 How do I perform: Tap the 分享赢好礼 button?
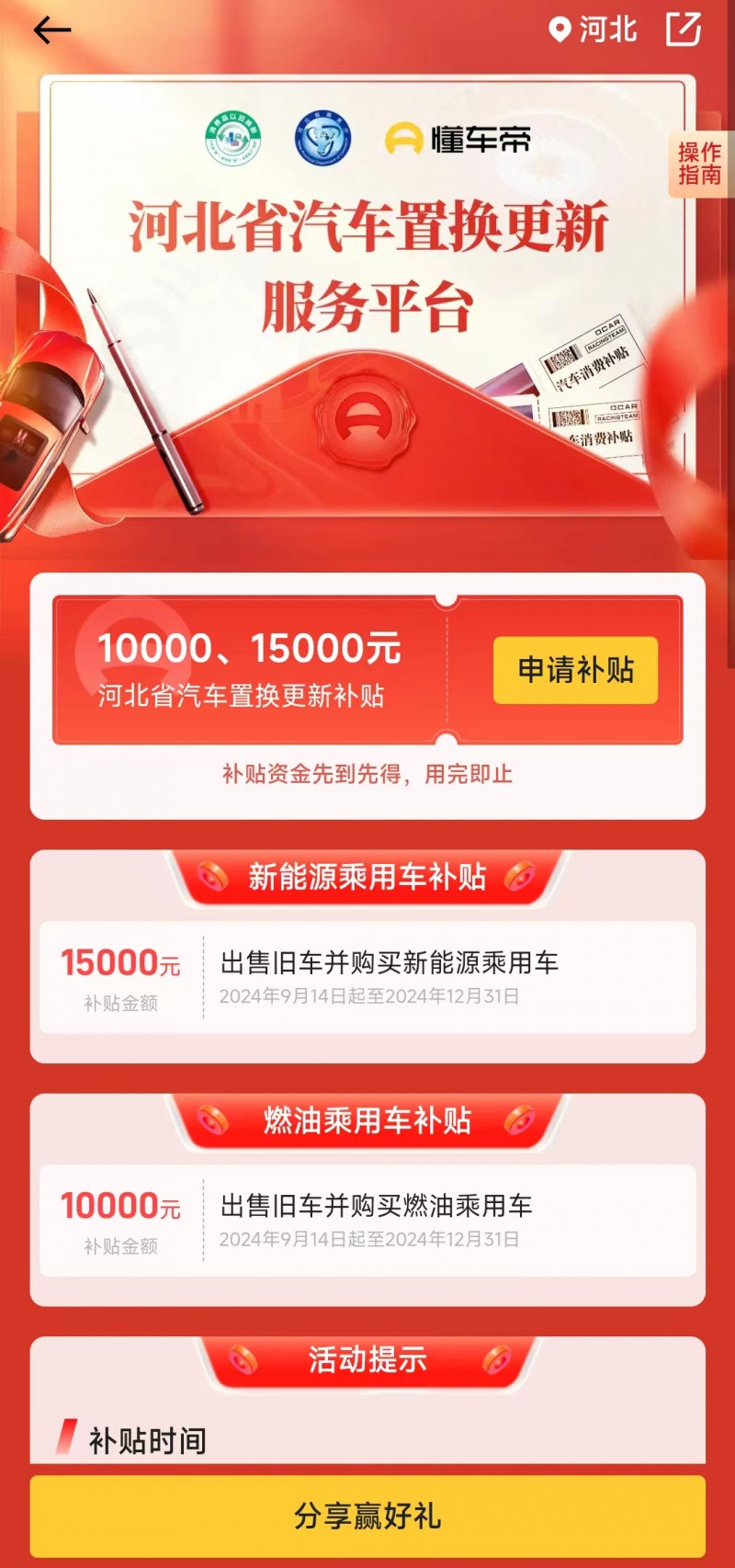click(367, 1516)
